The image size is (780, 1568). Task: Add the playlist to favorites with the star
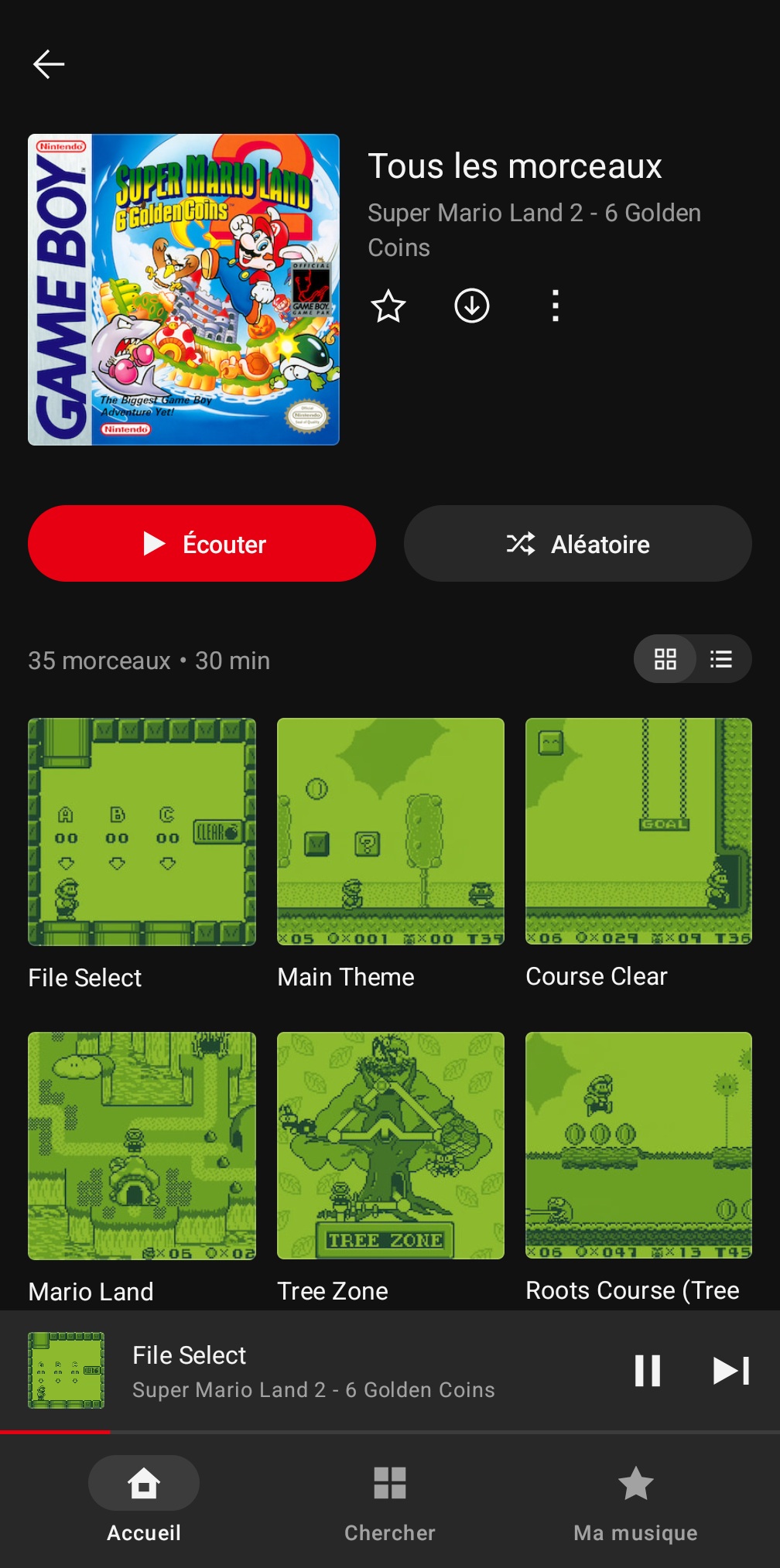388,306
